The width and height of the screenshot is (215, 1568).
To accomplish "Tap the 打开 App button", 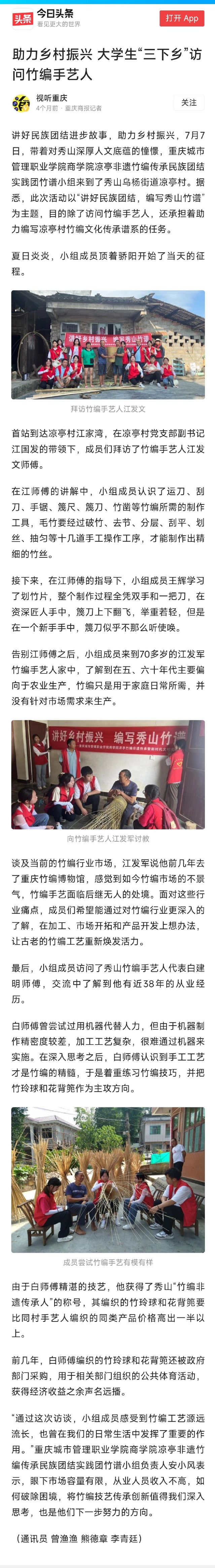I will click(x=182, y=18).
